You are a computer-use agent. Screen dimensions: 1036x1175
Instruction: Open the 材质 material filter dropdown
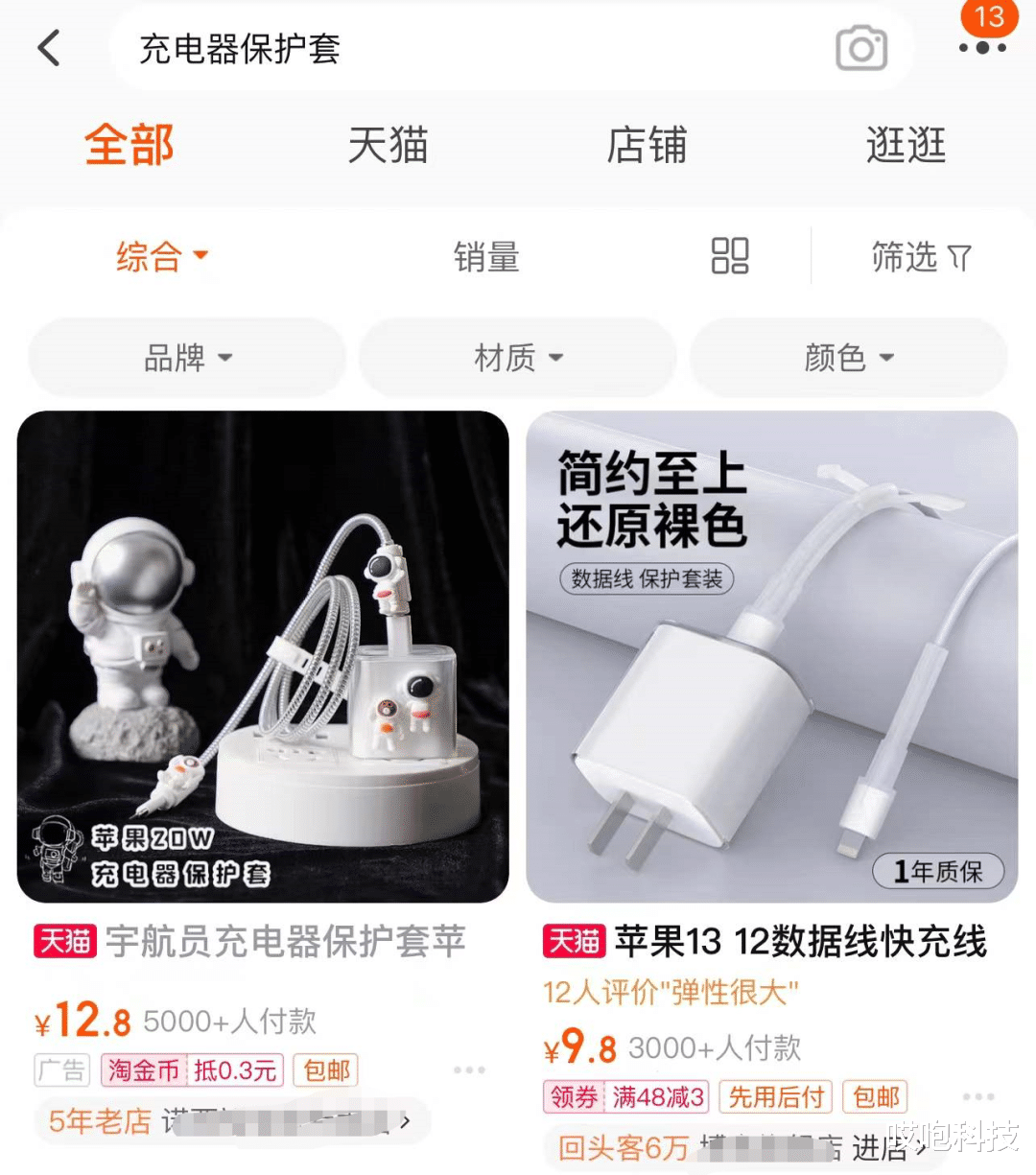coord(517,357)
